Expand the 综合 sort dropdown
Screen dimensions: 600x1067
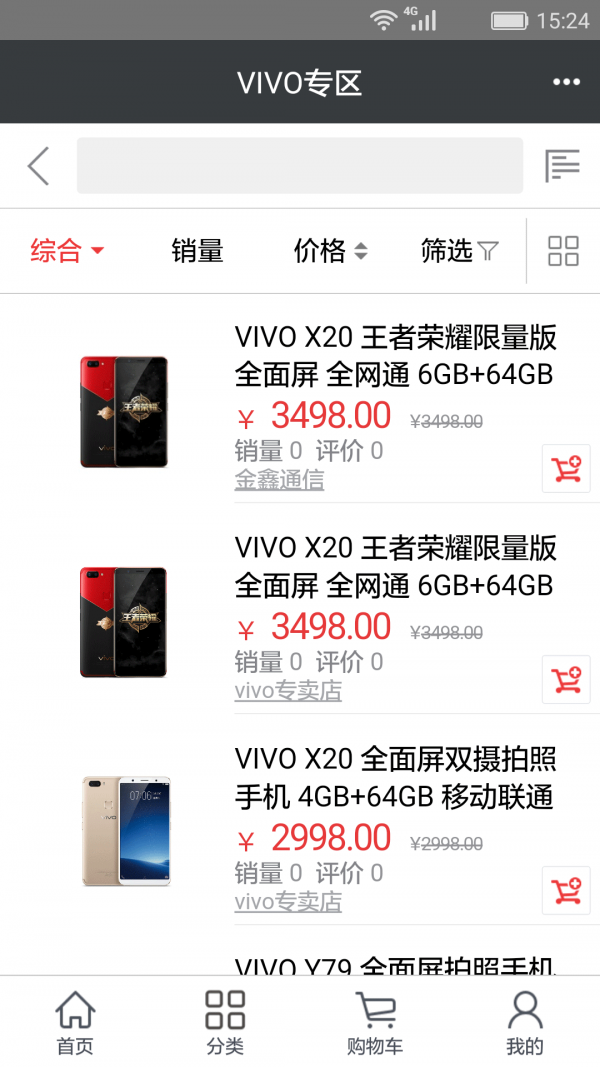(67, 251)
